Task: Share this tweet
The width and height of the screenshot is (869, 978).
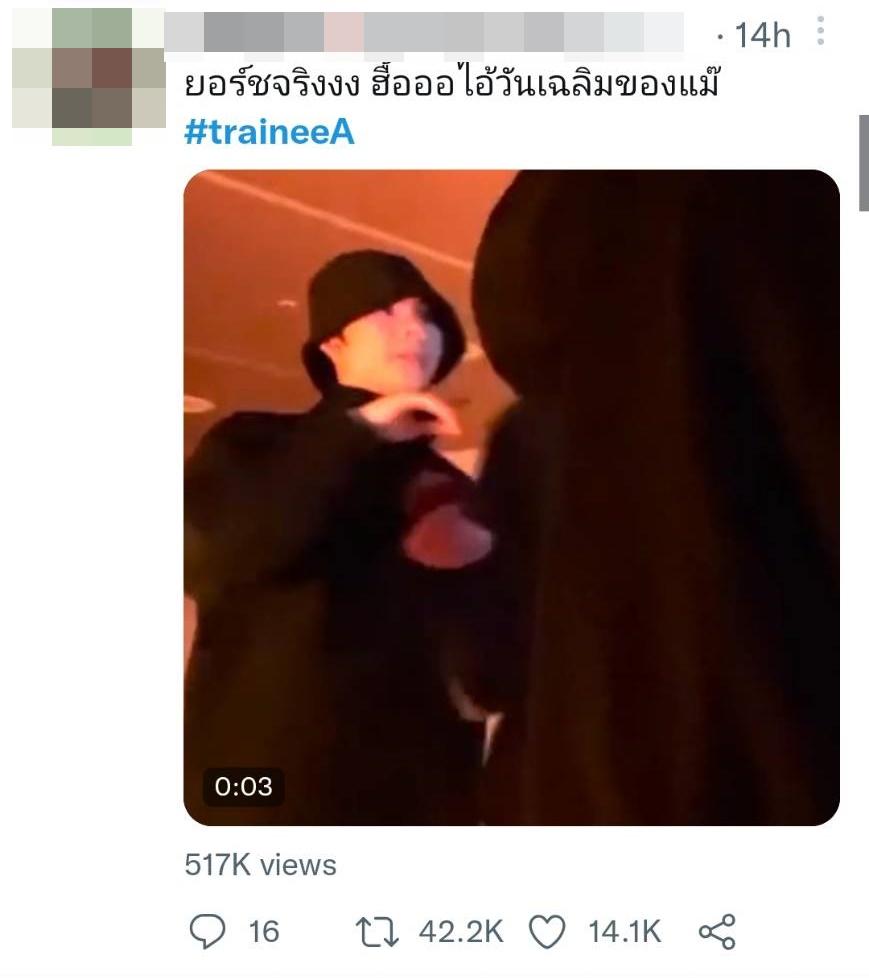Action: click(717, 932)
